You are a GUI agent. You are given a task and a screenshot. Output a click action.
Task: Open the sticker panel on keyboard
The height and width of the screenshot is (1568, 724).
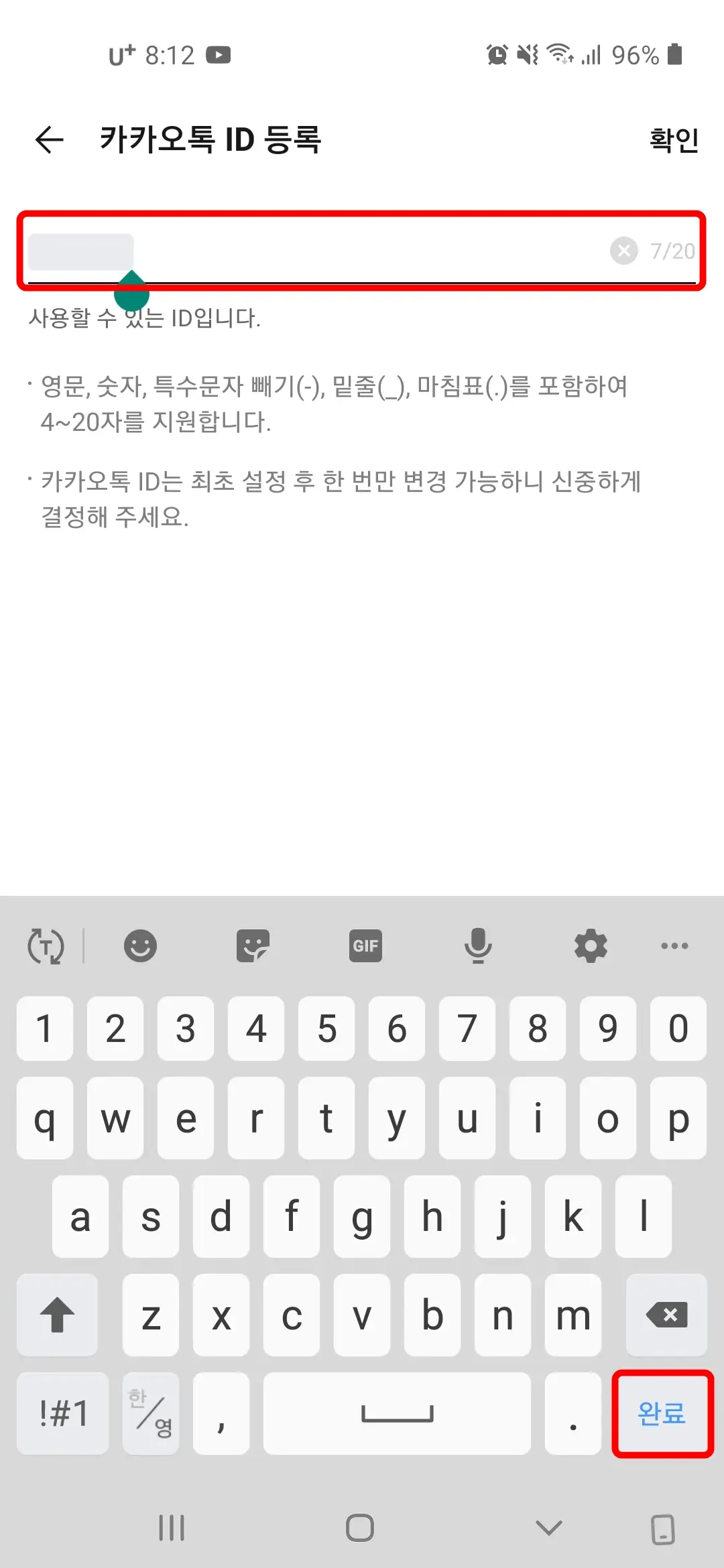tap(252, 945)
